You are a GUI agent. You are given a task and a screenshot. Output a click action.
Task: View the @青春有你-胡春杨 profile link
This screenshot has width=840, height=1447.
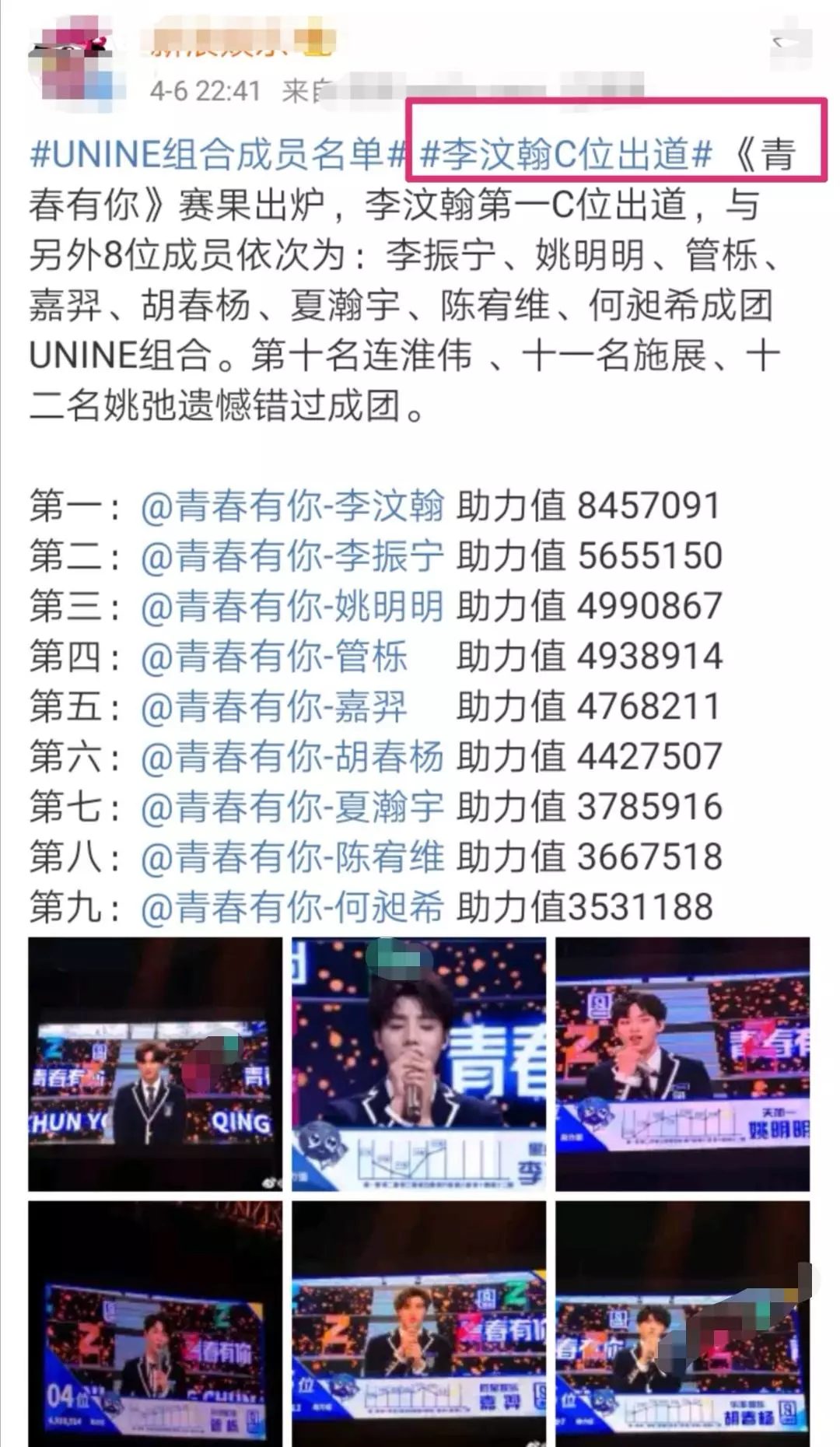pos(292,756)
